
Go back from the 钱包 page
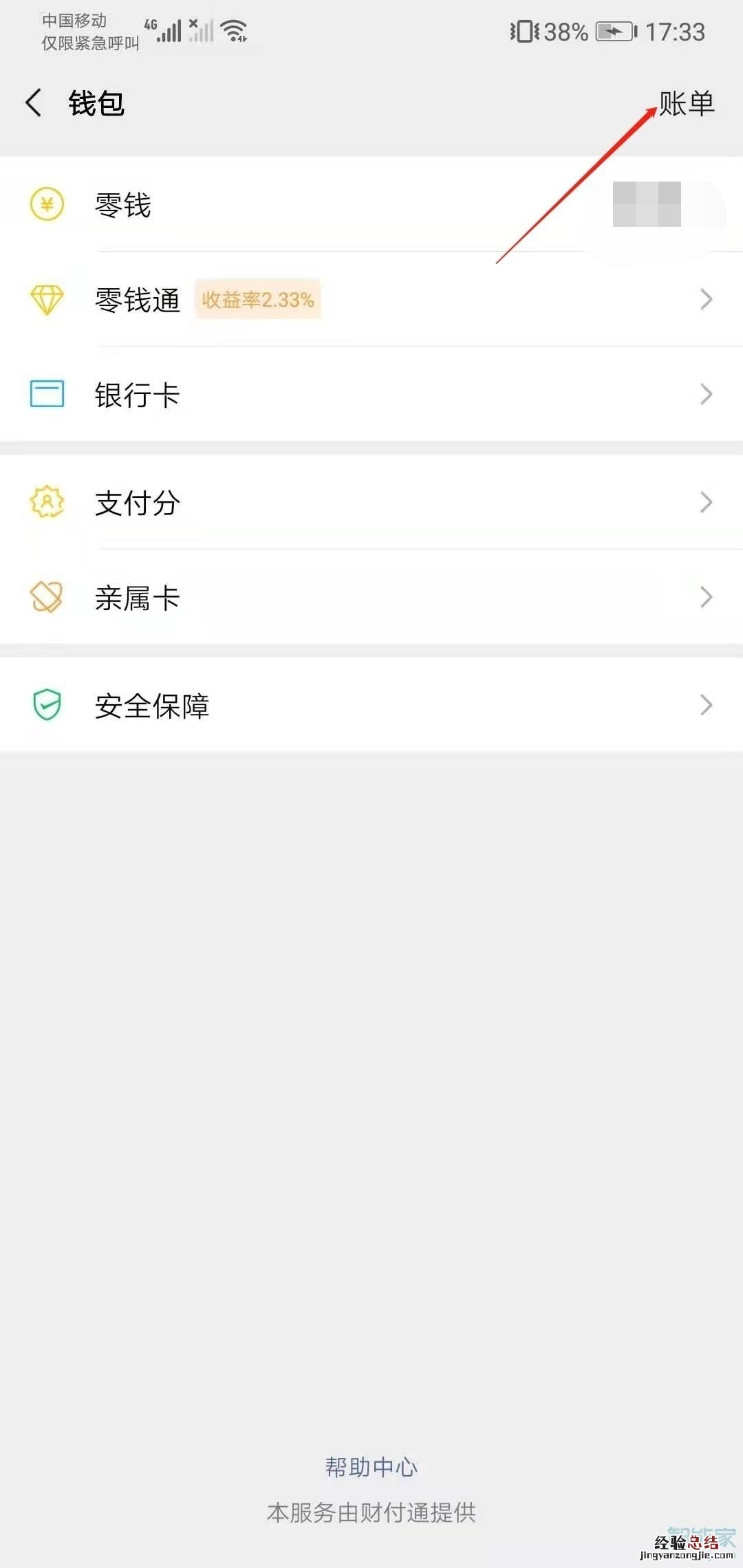(x=34, y=103)
